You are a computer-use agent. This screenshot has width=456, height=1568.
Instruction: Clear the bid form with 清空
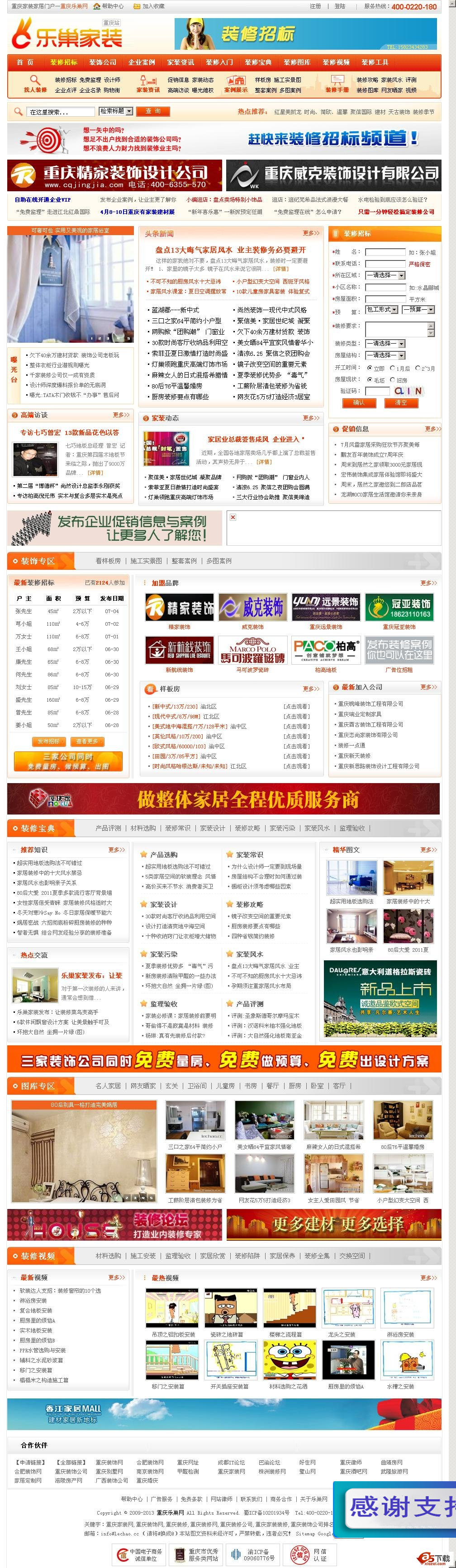point(401,403)
